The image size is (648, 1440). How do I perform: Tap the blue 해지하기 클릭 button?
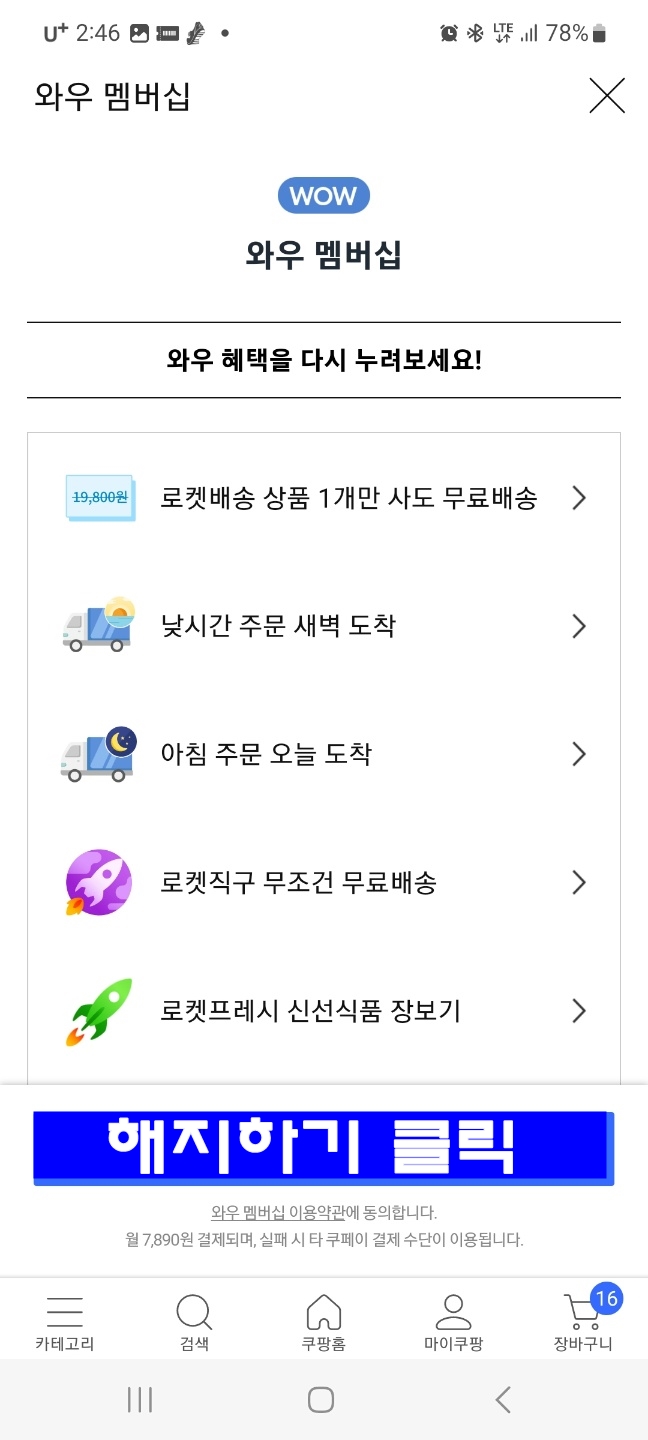[x=322, y=1147]
